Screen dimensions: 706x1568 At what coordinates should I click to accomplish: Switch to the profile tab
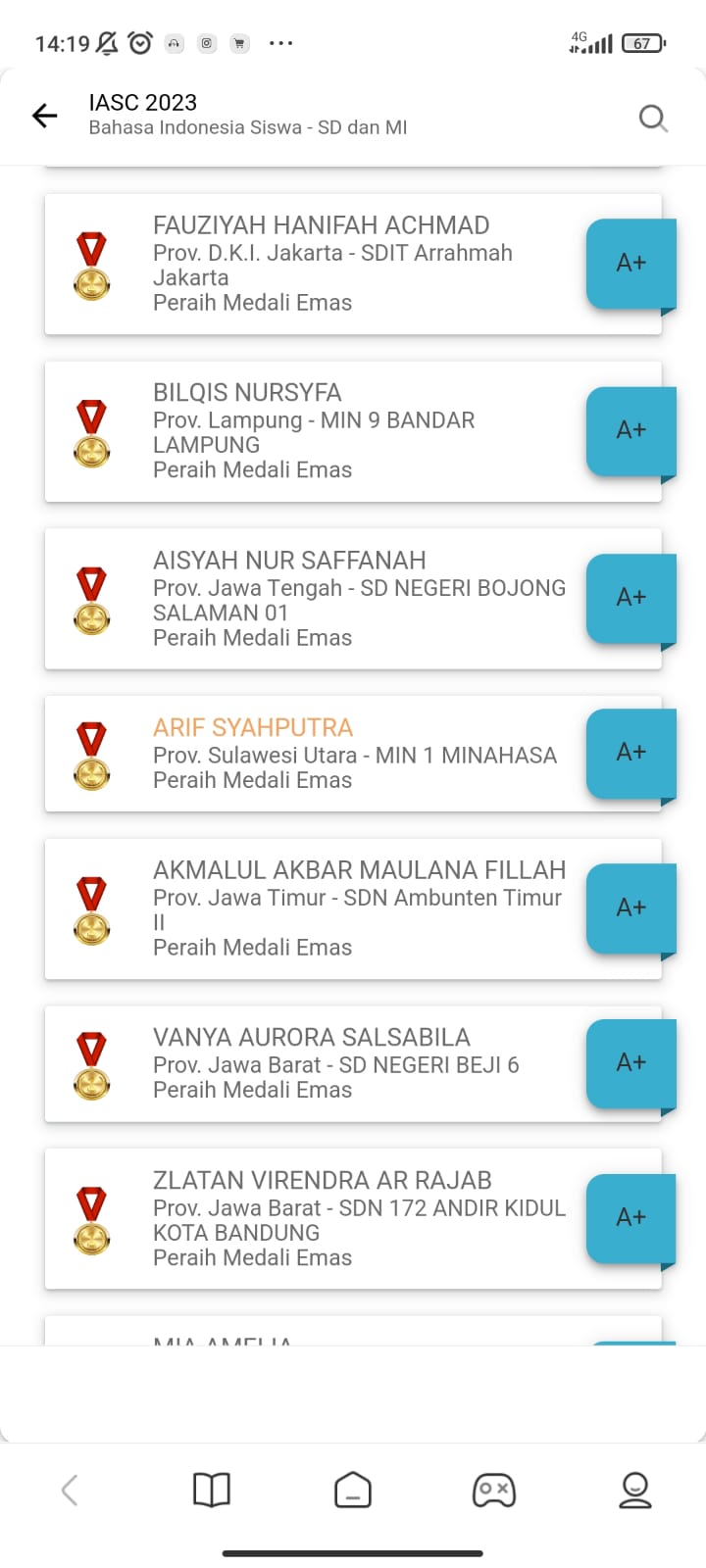[x=635, y=1491]
